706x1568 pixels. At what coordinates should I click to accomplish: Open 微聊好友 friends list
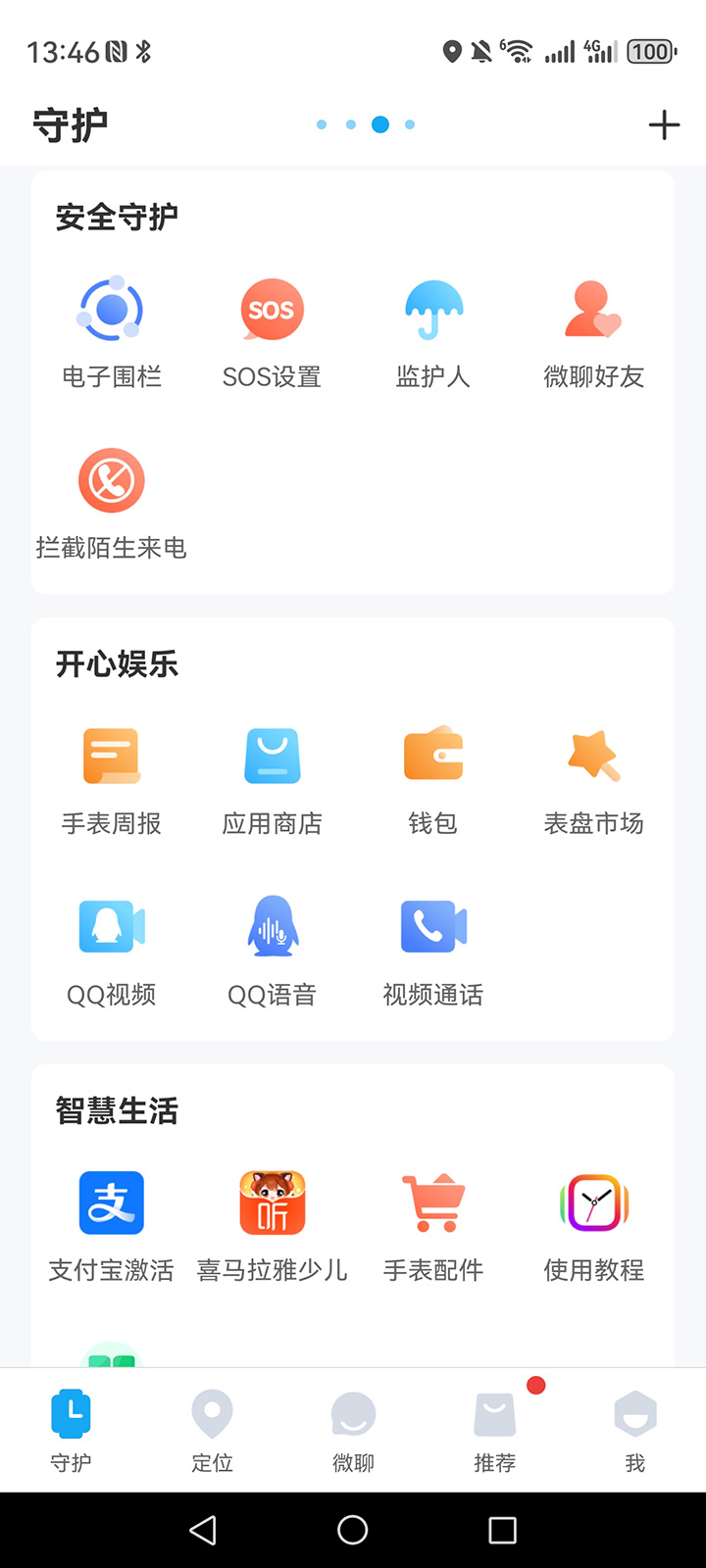coord(594,332)
